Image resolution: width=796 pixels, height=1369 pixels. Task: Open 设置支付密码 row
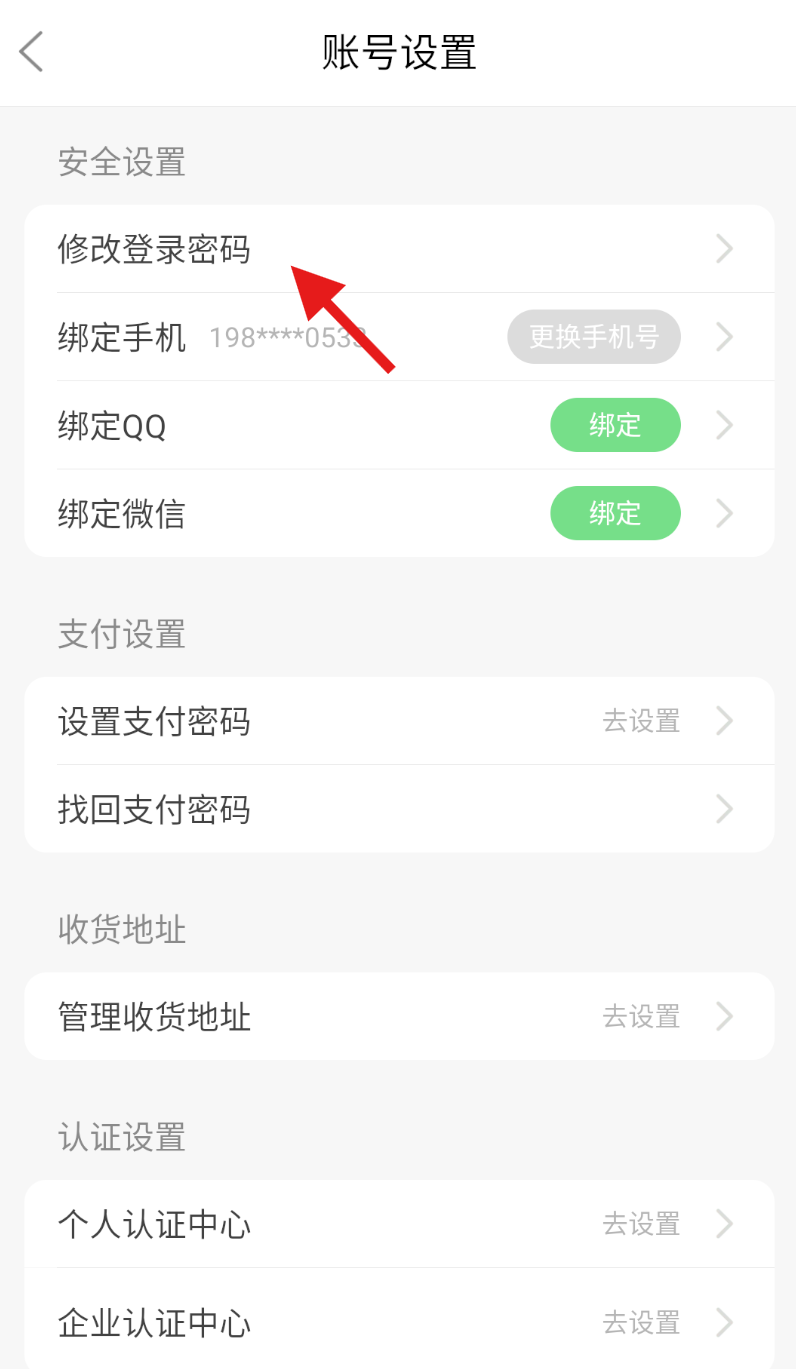click(398, 721)
